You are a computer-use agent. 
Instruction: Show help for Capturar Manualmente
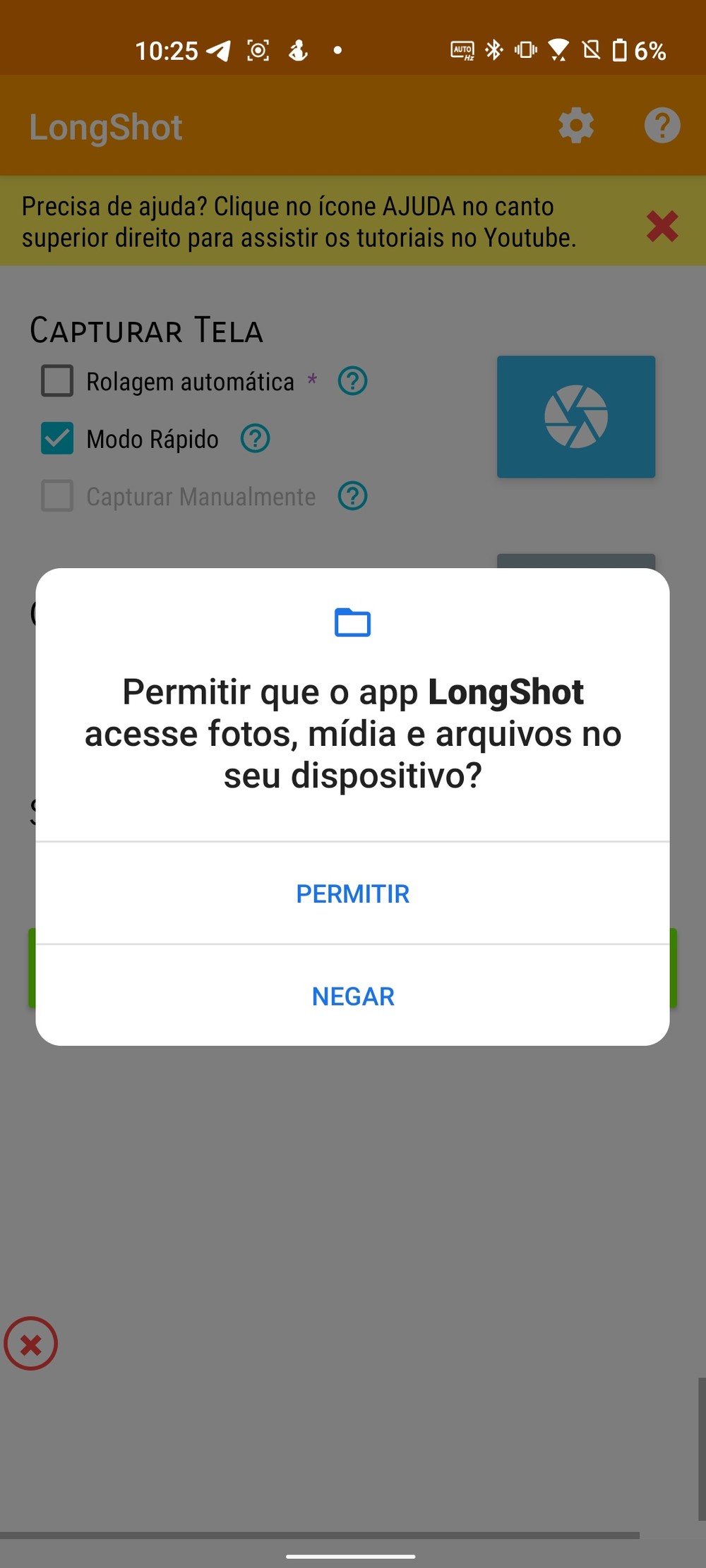(x=352, y=496)
